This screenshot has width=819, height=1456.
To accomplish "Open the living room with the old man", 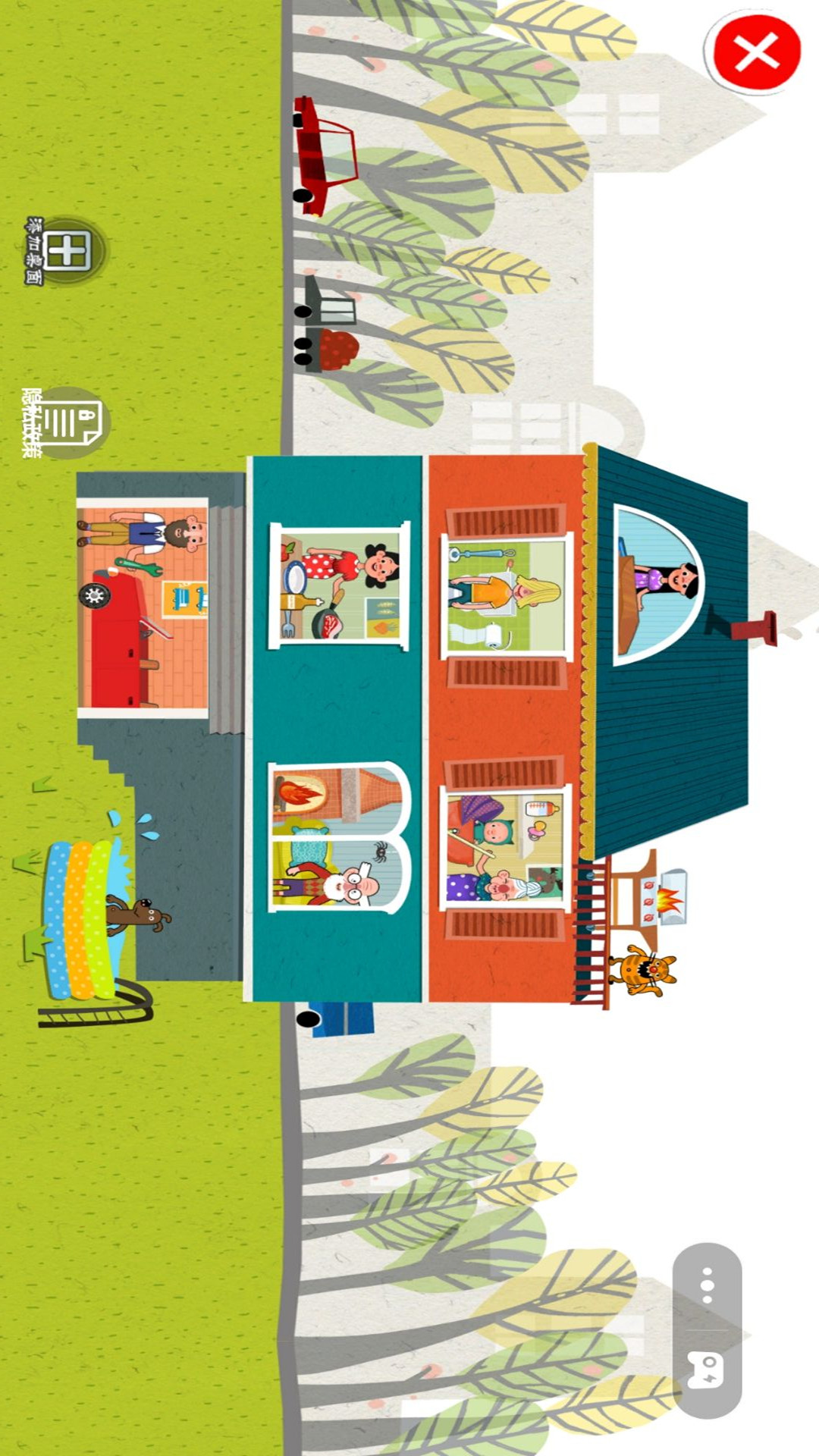I will tap(339, 837).
